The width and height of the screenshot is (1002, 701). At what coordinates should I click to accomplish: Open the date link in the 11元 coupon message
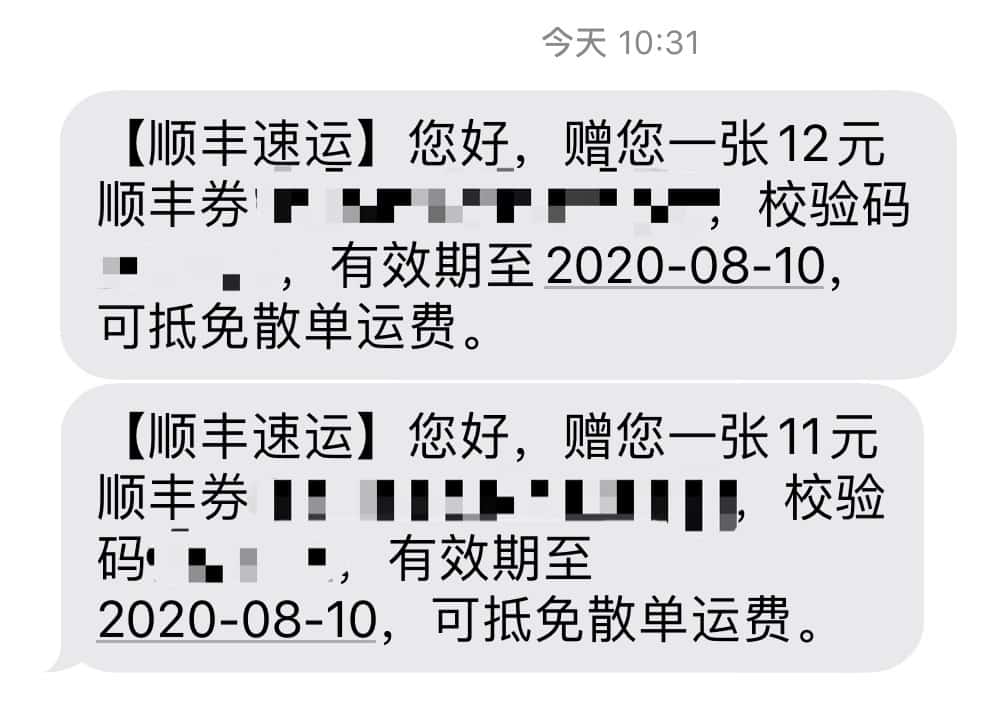(238, 622)
